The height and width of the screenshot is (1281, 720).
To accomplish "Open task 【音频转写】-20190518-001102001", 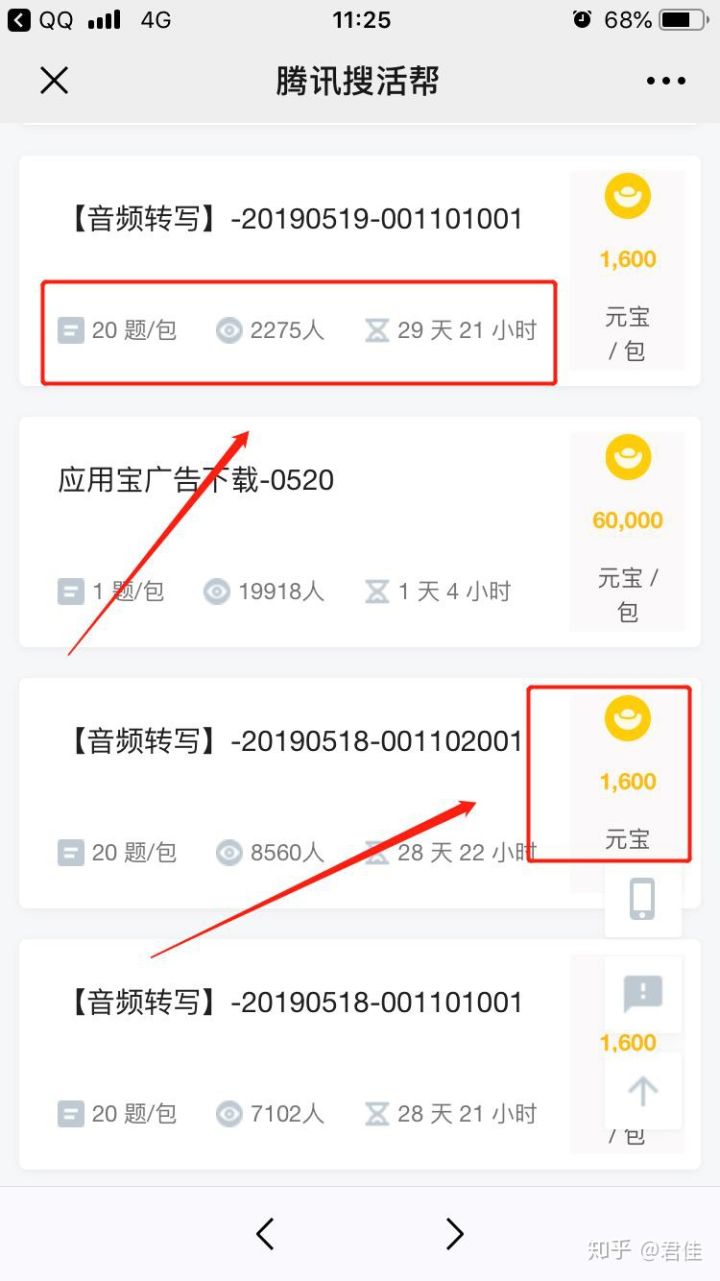I will point(296,741).
